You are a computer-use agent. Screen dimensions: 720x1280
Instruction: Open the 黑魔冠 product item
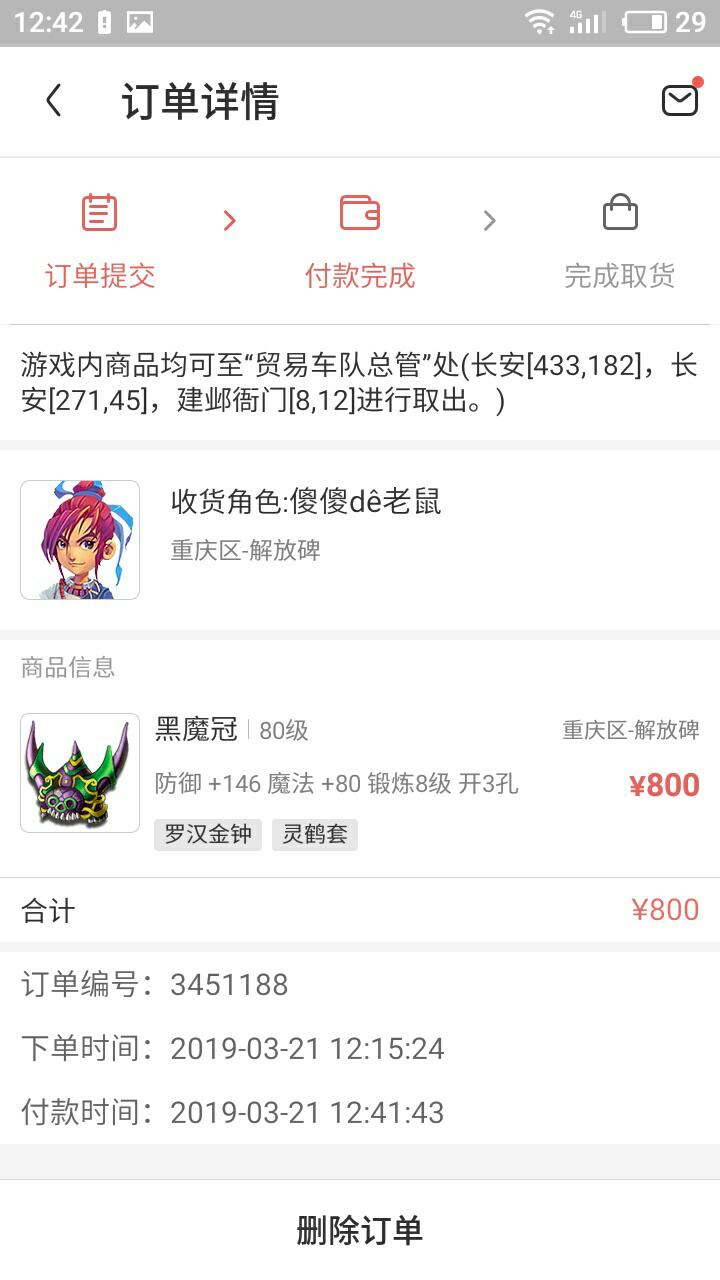360,773
